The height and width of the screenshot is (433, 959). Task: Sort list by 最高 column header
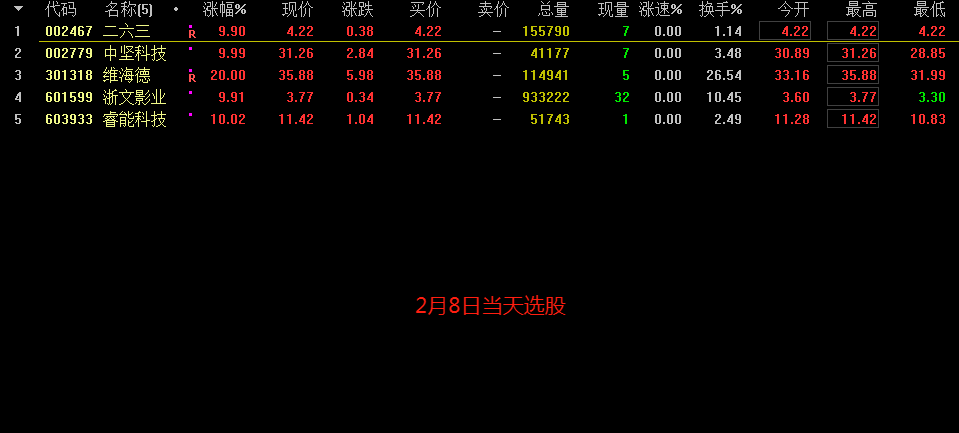coord(861,10)
